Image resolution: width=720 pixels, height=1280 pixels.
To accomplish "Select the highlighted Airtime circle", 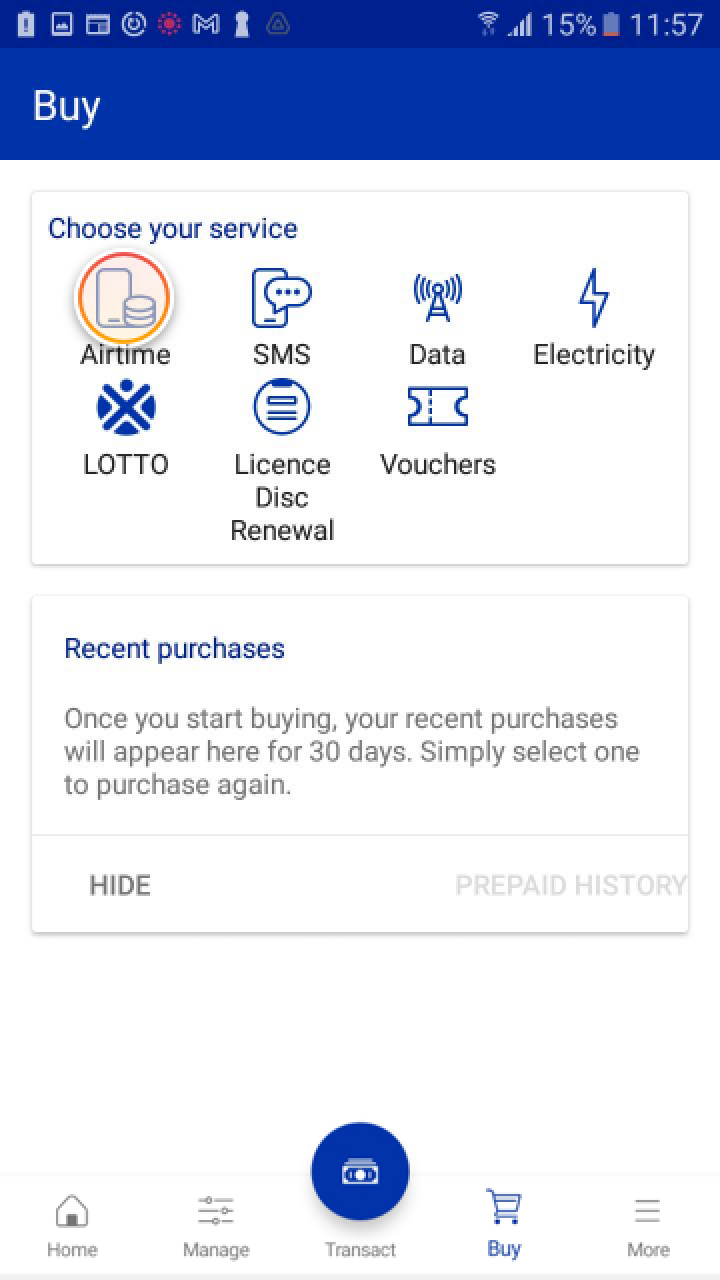I will 124,298.
